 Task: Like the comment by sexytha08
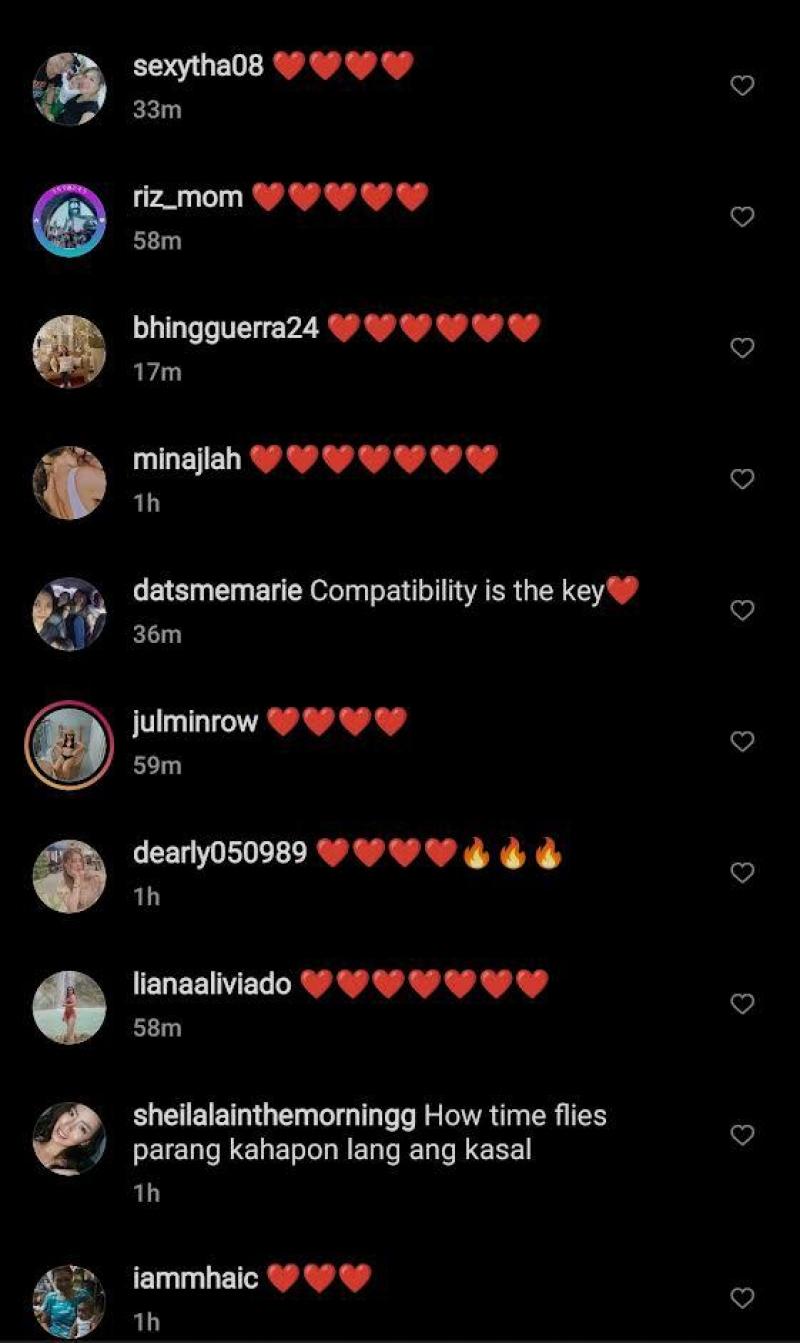click(x=742, y=86)
